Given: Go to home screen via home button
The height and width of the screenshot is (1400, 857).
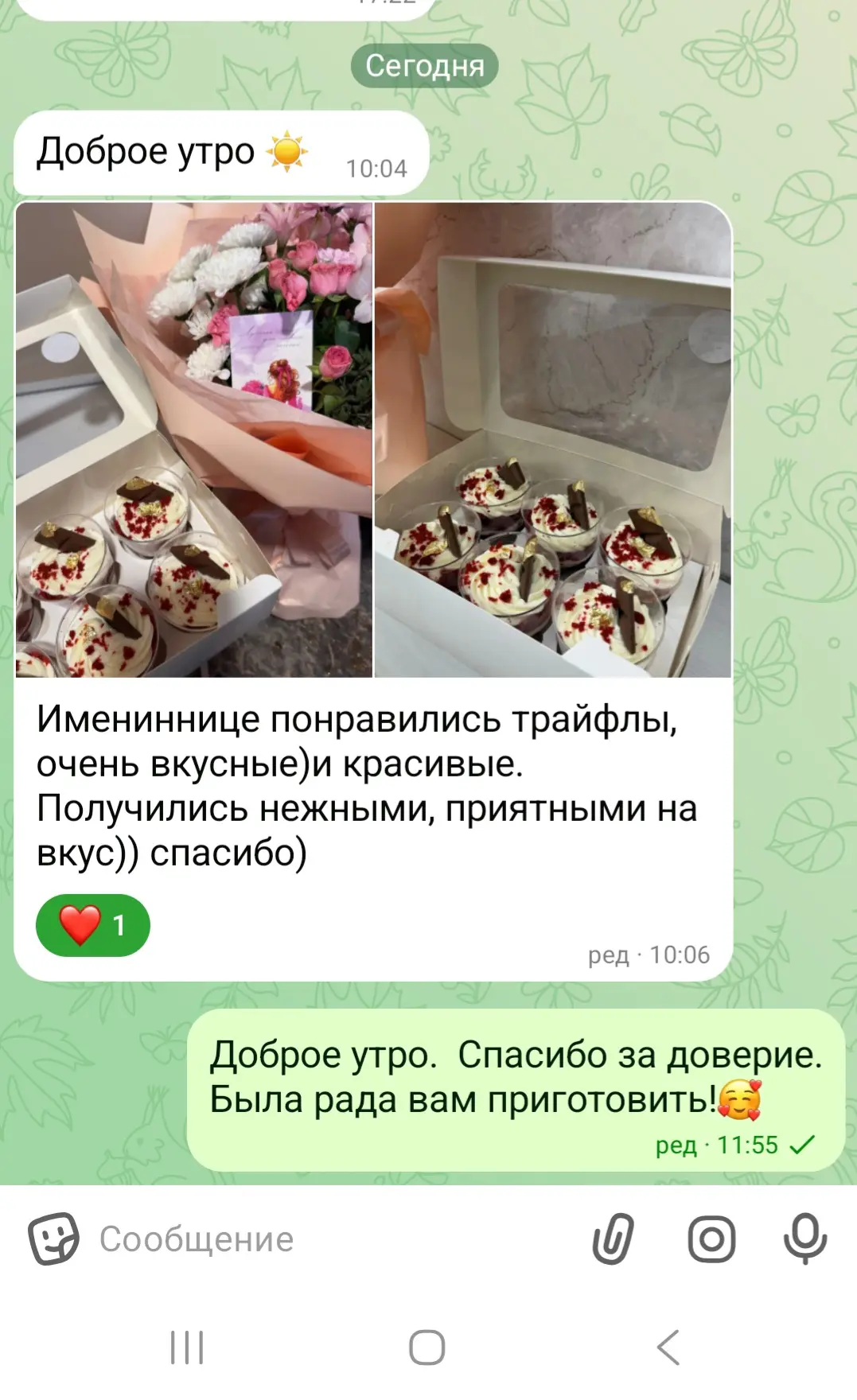Looking at the screenshot, I should pyautogui.click(x=427, y=1347).
